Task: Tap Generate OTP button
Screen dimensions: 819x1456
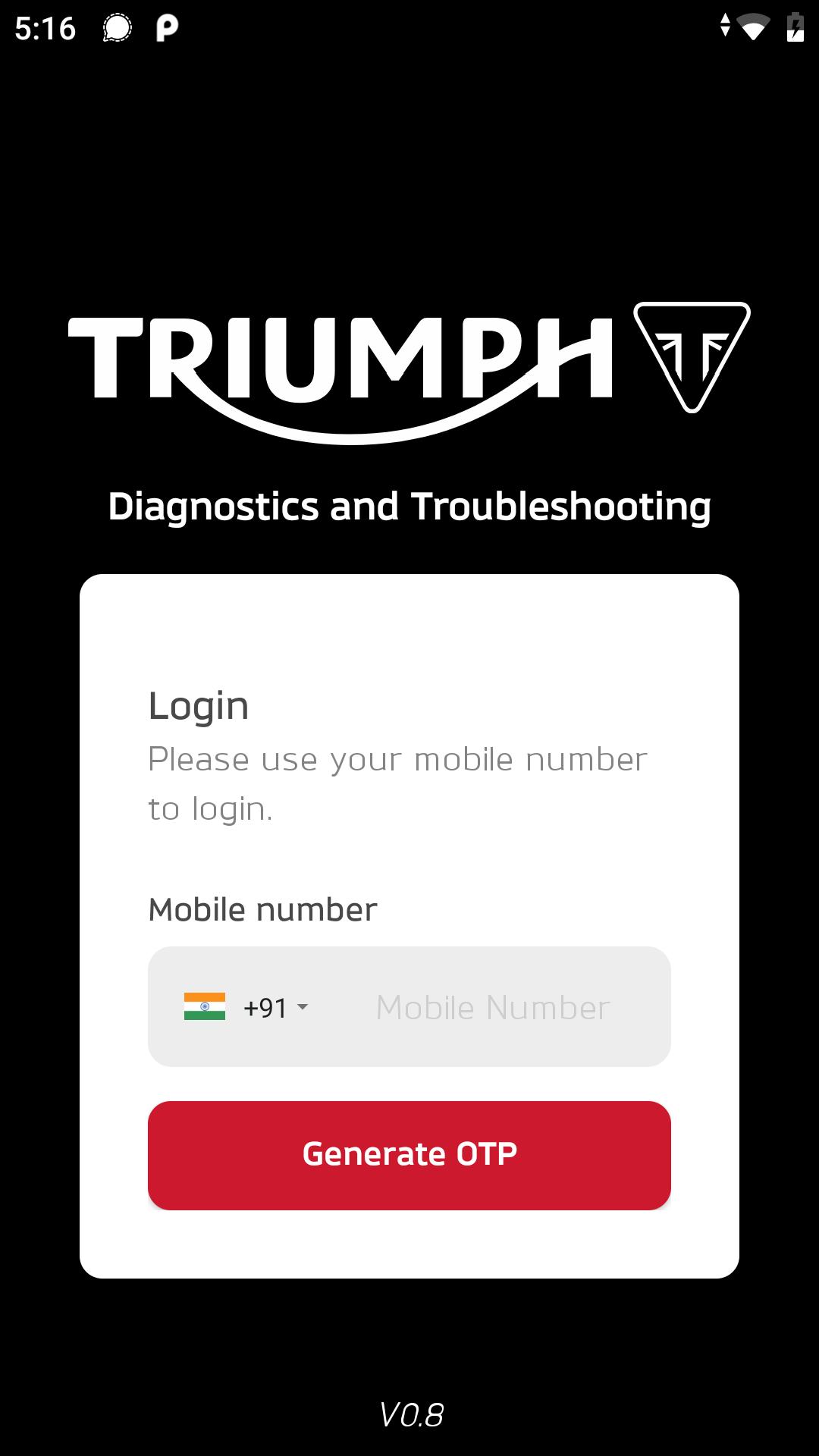Action: click(x=409, y=1155)
